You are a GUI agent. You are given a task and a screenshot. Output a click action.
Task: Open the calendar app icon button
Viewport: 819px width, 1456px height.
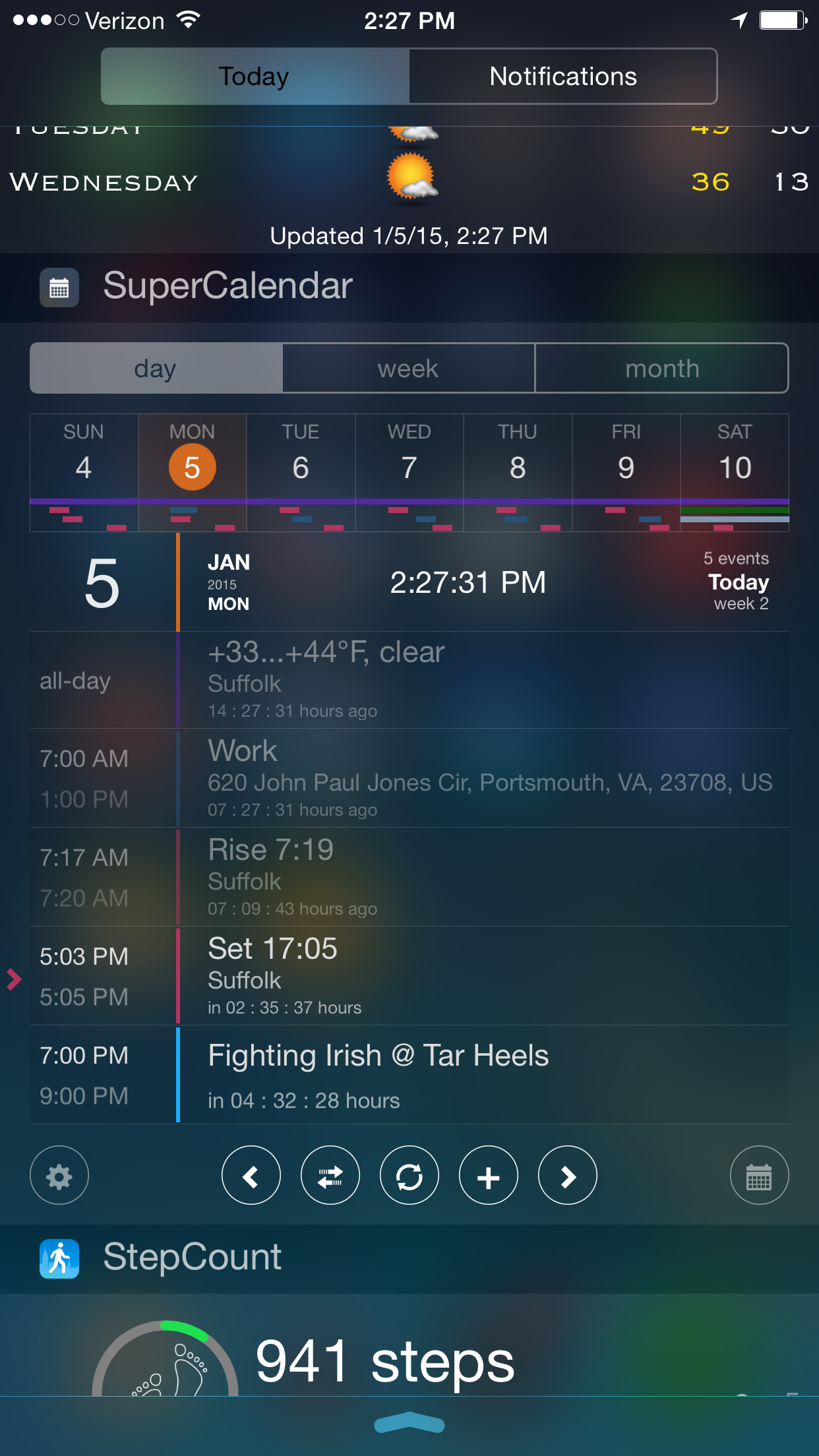point(759,1176)
